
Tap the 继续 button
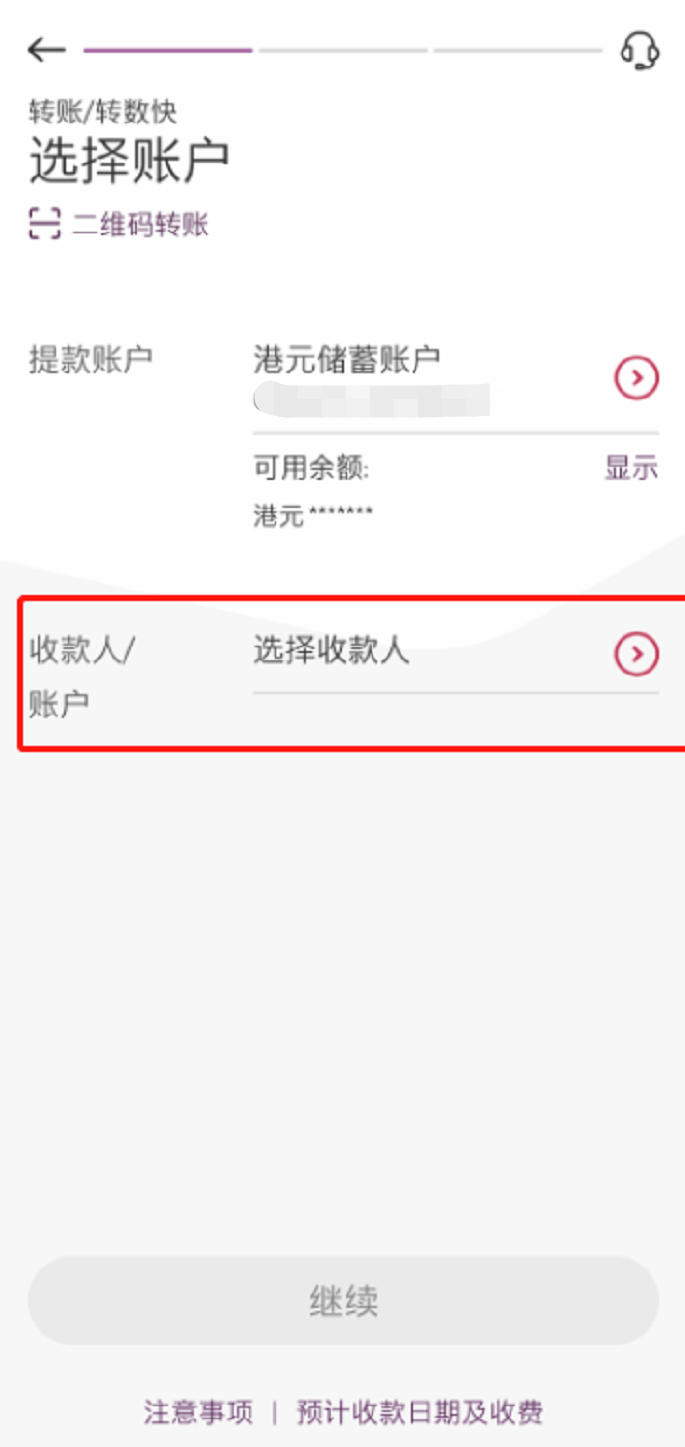pos(343,1301)
